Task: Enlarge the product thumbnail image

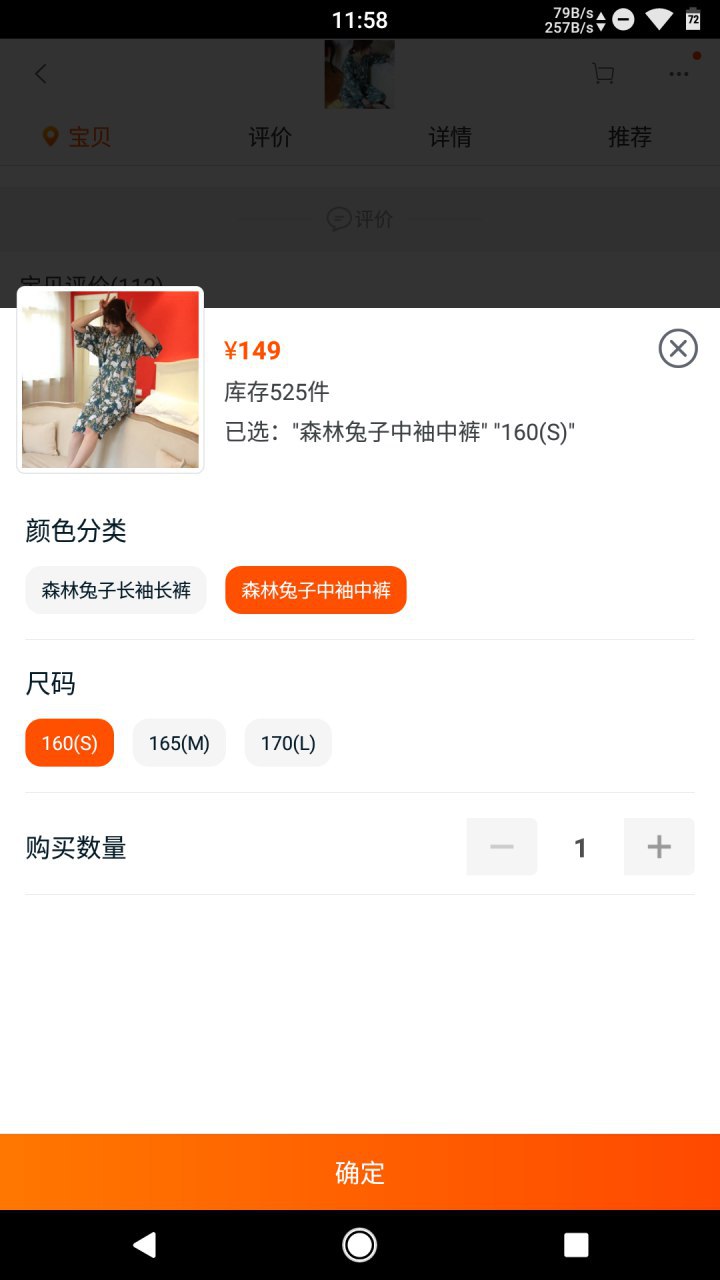Action: pos(110,380)
